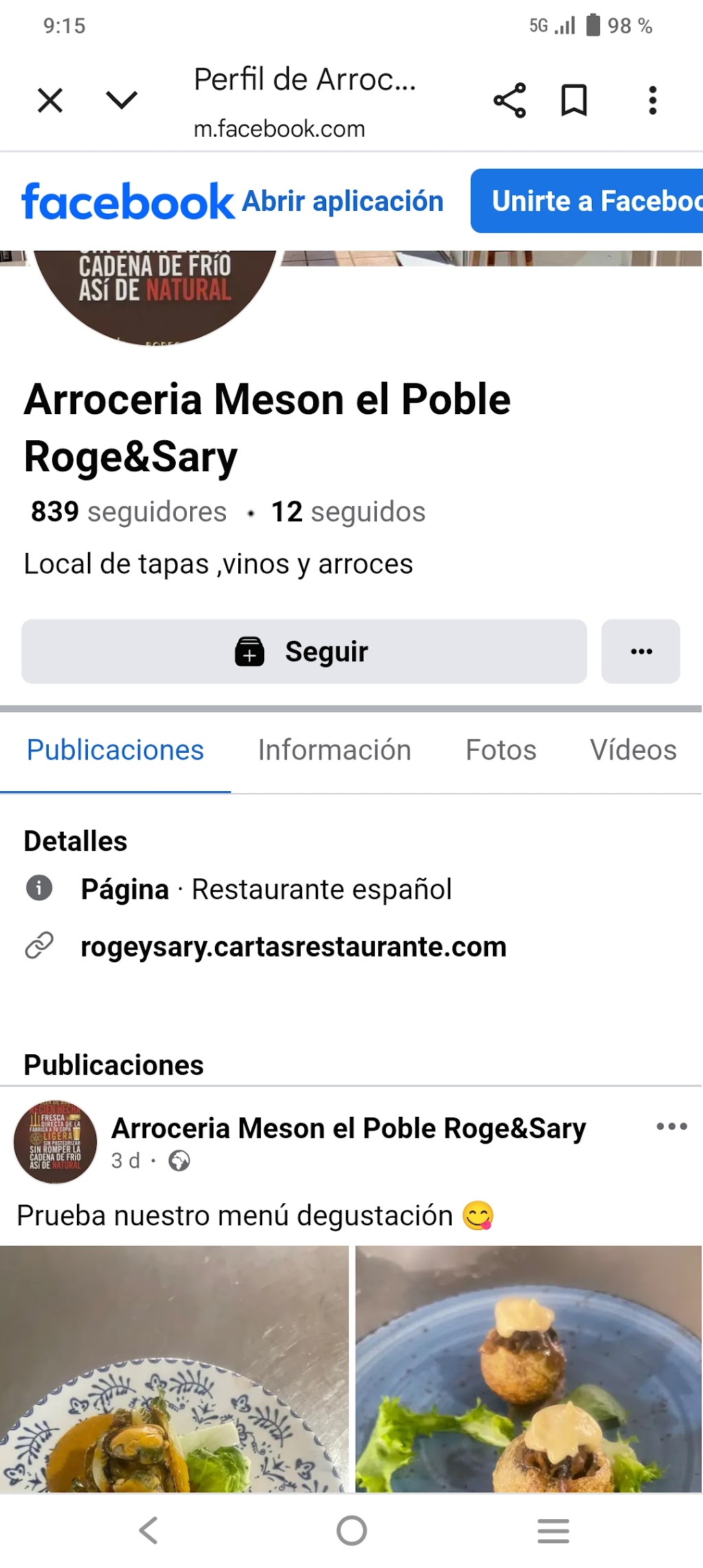Go back with system back button
The image size is (703, 1568).
149,1530
